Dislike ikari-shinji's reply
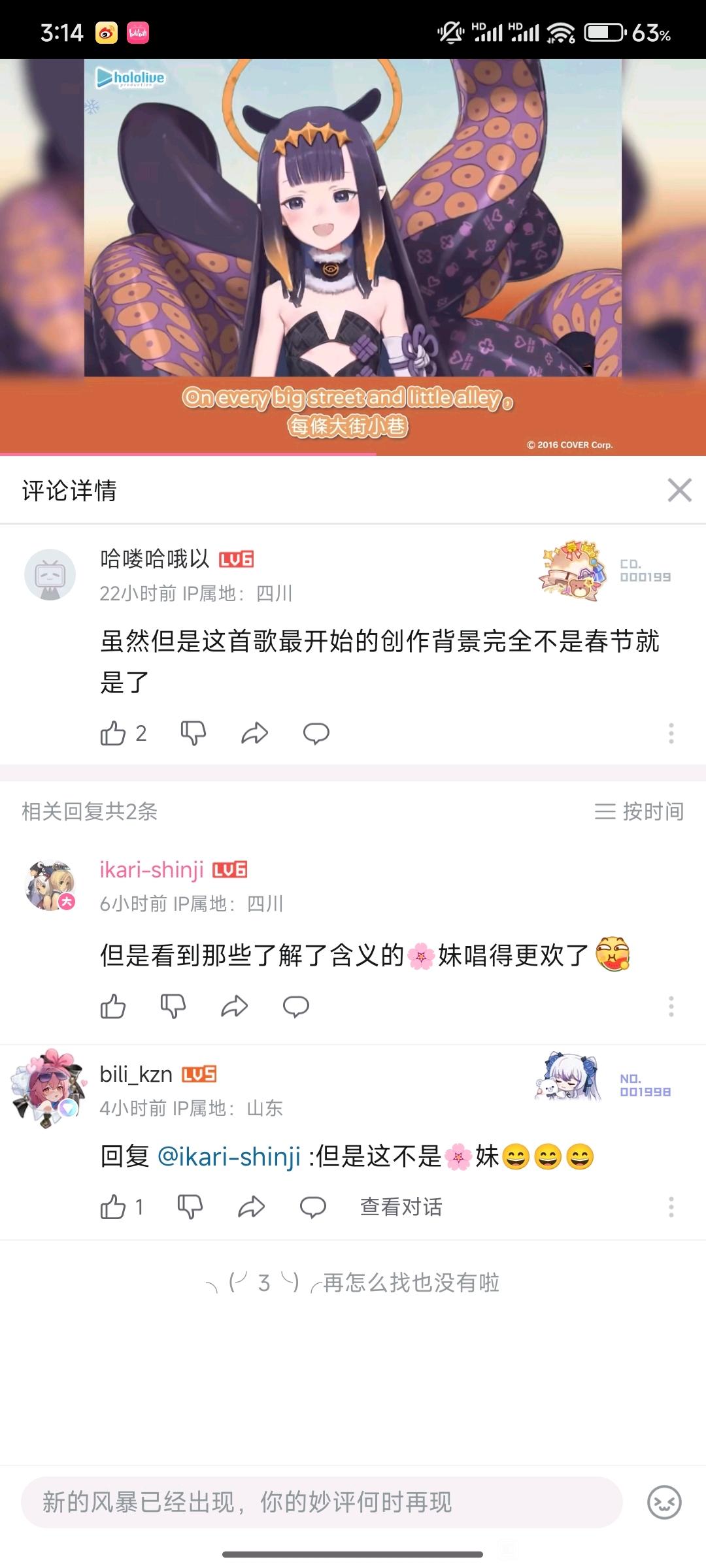The image size is (706, 1568). pyautogui.click(x=173, y=1006)
